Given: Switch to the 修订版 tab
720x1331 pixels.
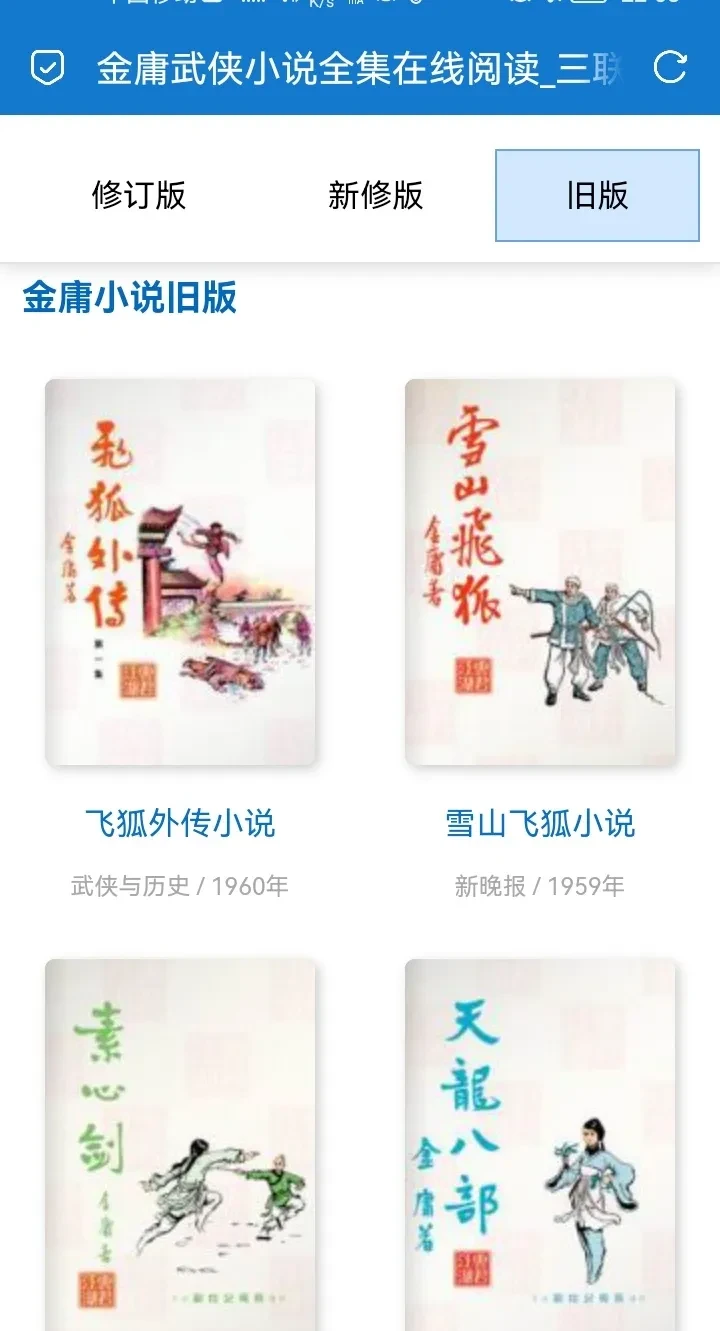Looking at the screenshot, I should tap(139, 195).
